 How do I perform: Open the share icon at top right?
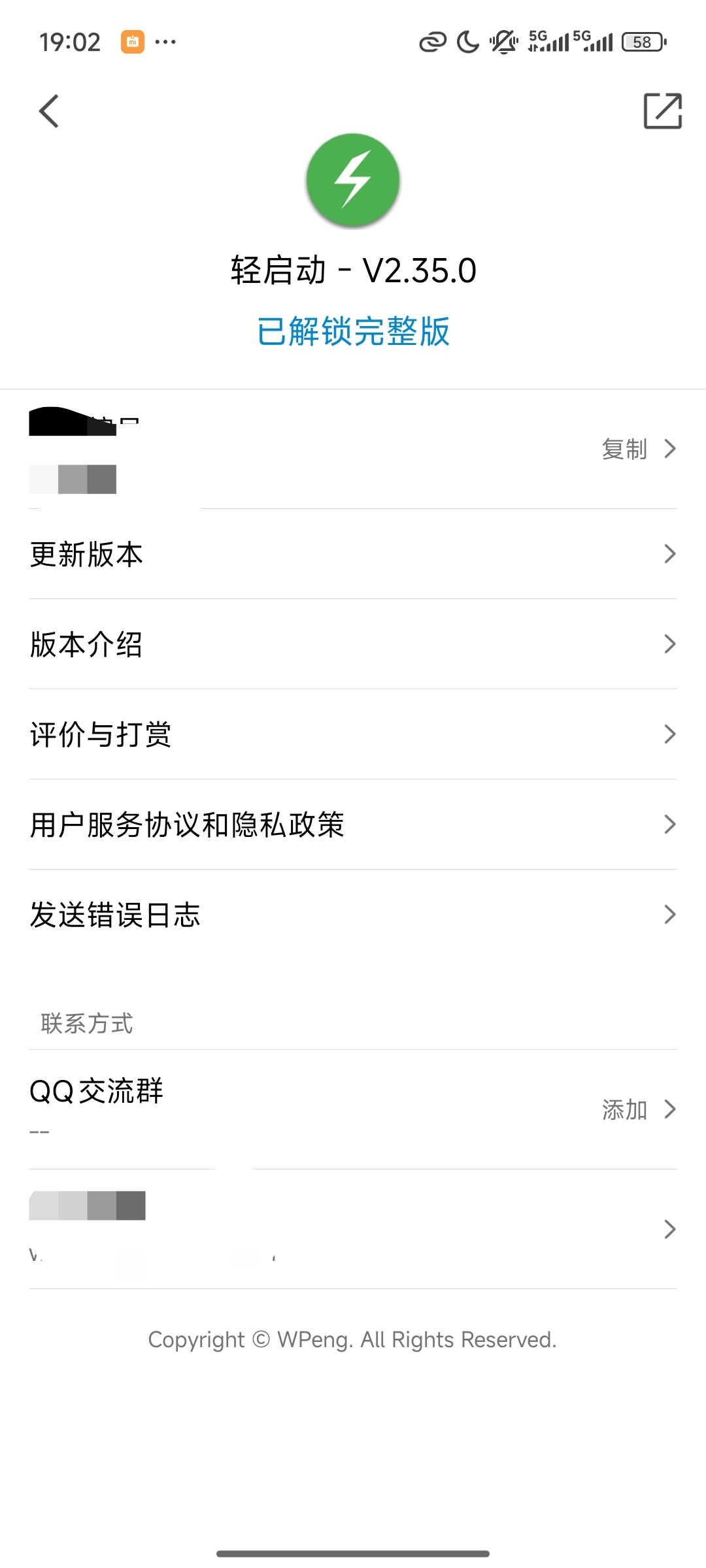662,111
